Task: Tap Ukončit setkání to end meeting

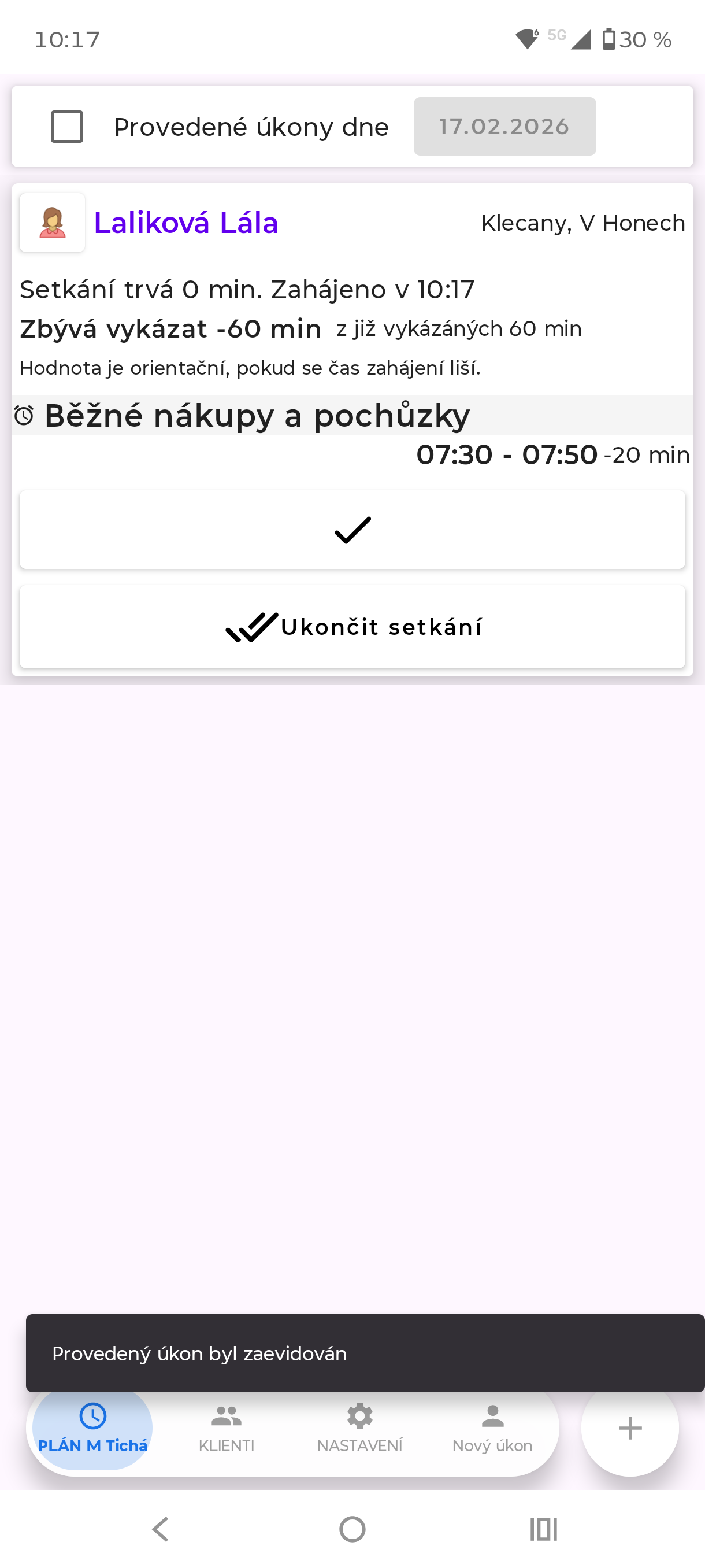Action: [352, 626]
